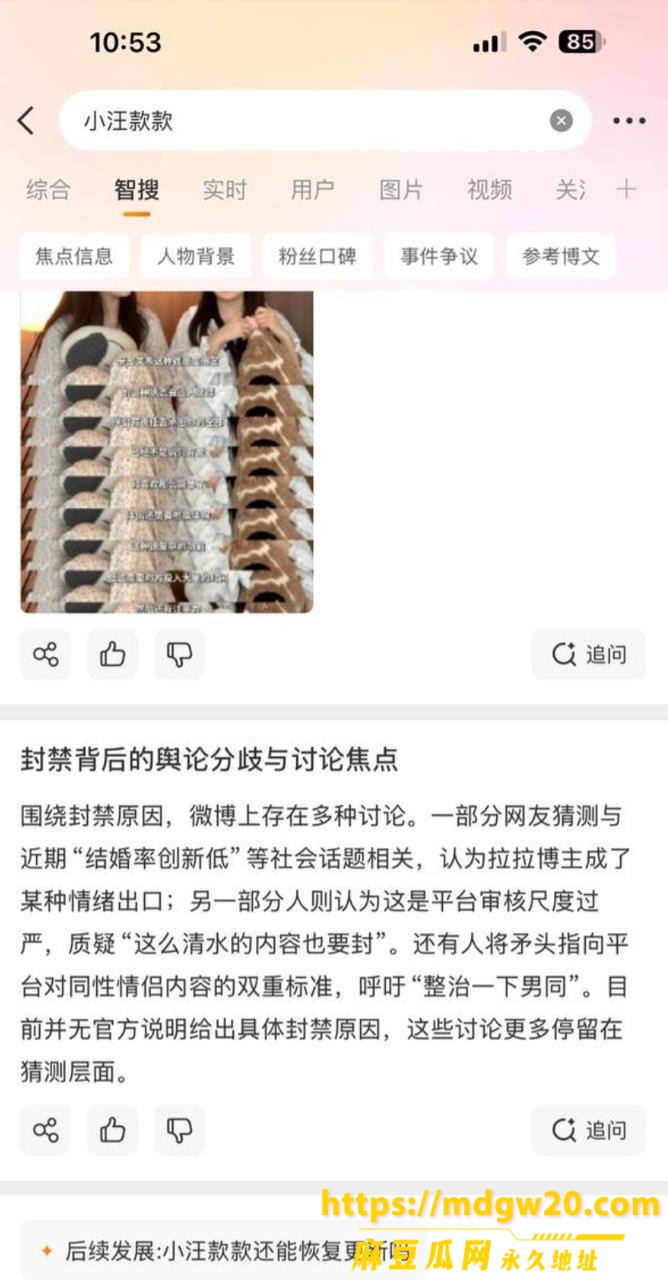
Task: Tap 追问 under the 封禁背后的舆论分歧 section
Action: [589, 1131]
